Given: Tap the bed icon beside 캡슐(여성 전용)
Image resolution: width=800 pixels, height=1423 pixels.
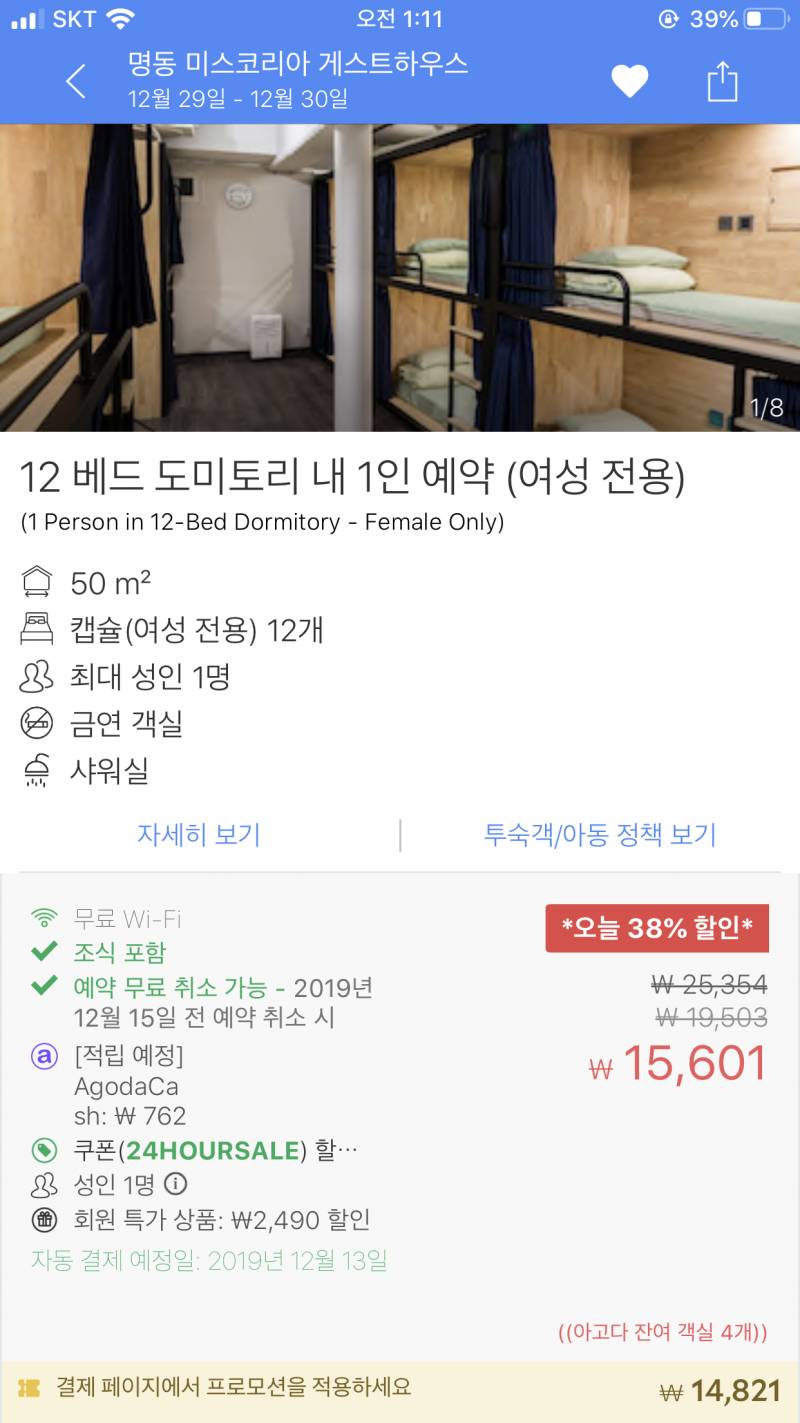Looking at the screenshot, I should pyautogui.click(x=37, y=629).
